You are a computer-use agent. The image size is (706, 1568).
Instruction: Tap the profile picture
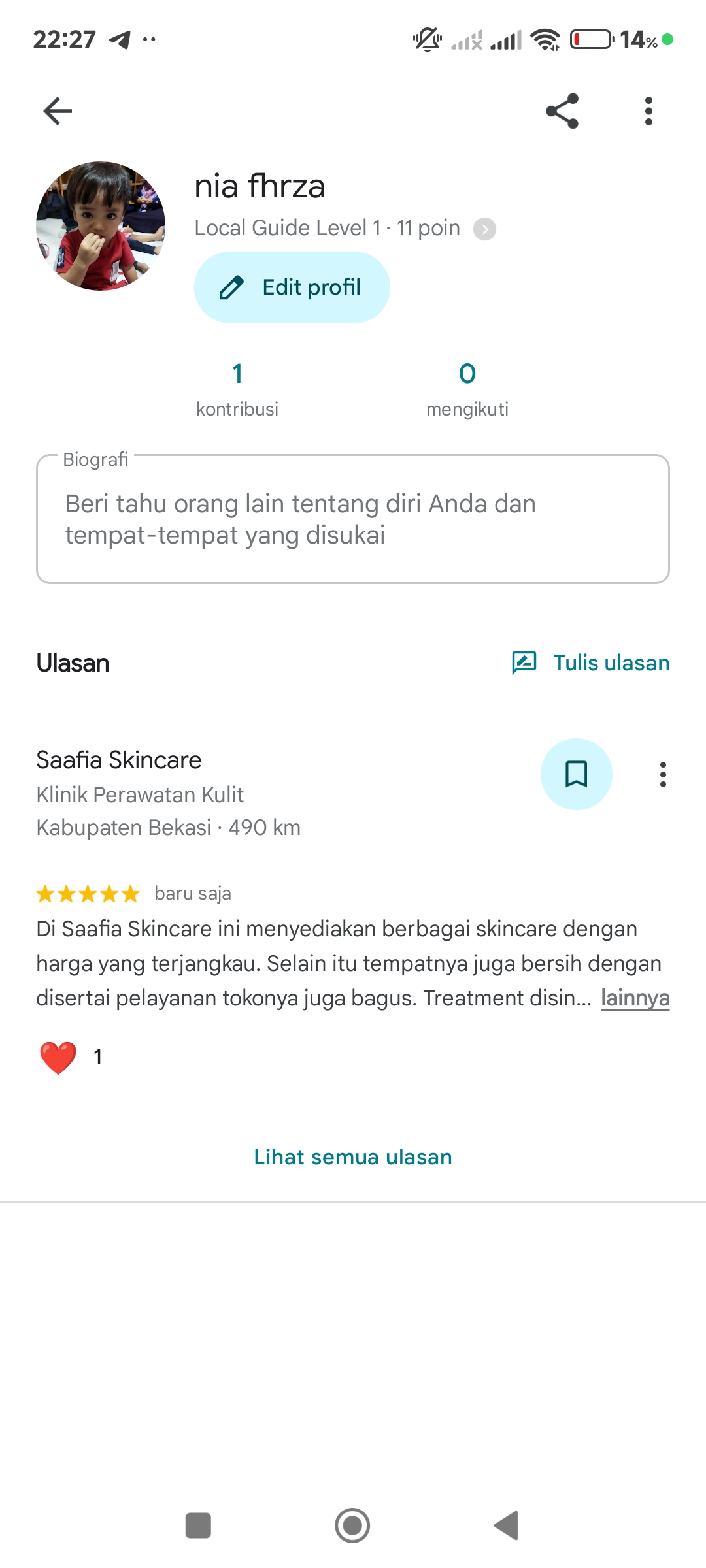[101, 226]
